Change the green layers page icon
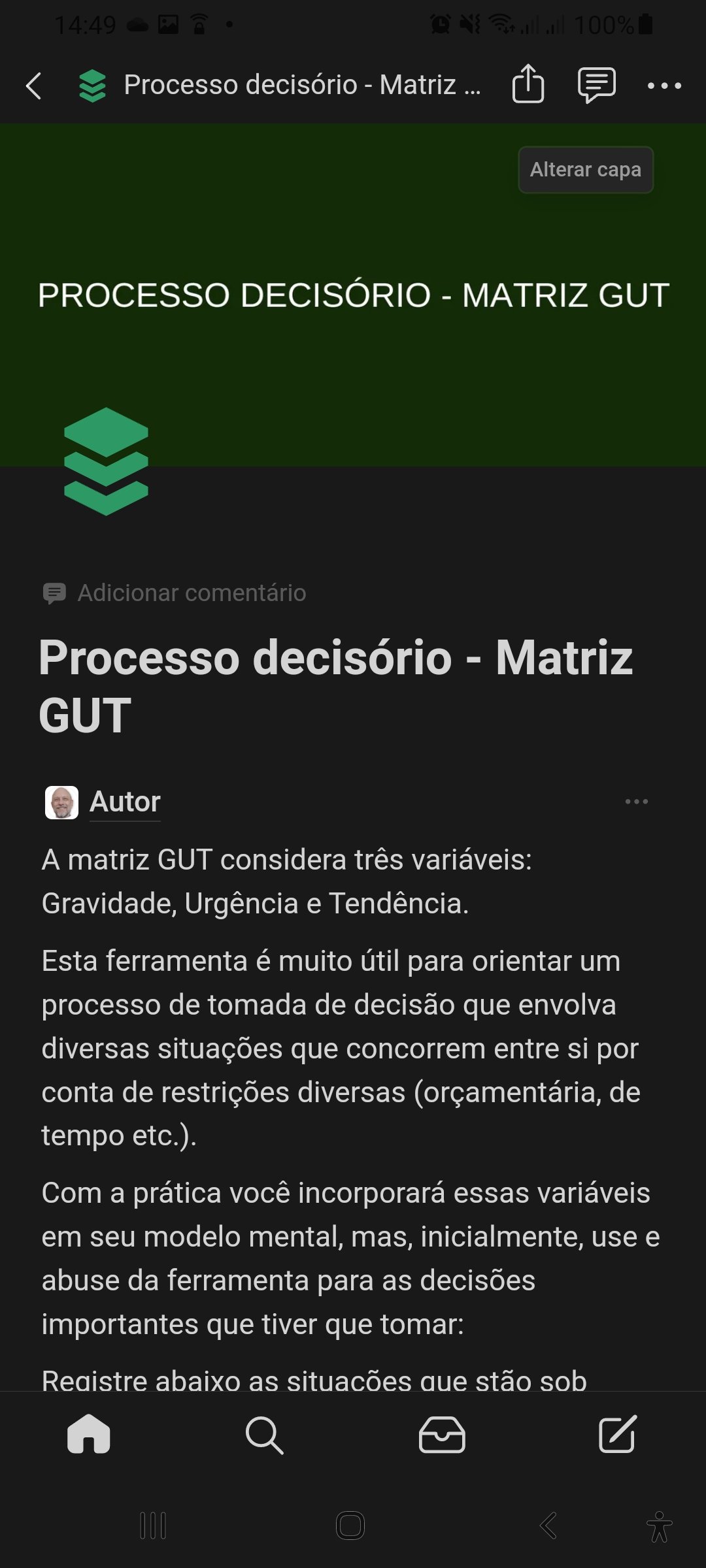 [106, 461]
